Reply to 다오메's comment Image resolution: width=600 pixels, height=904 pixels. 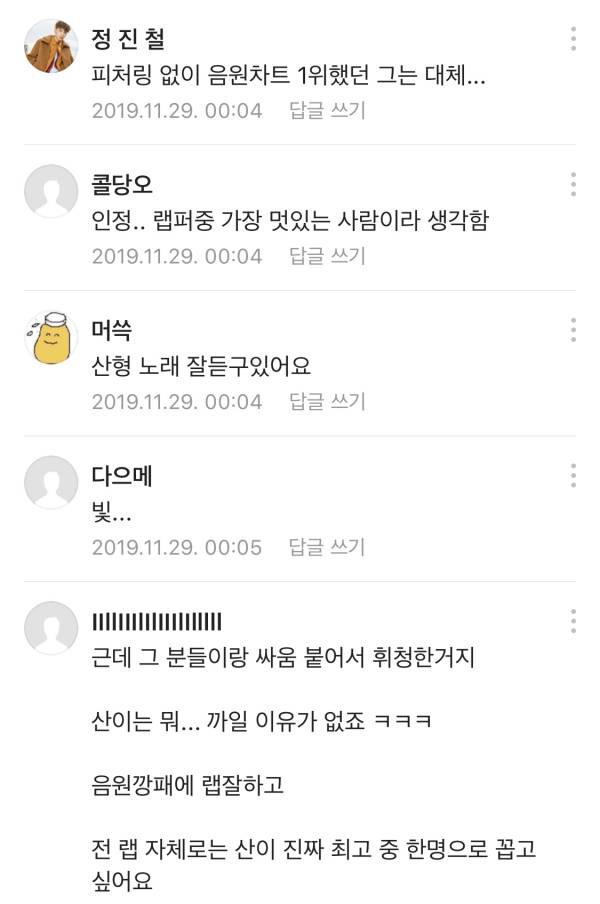pyautogui.click(x=327, y=547)
